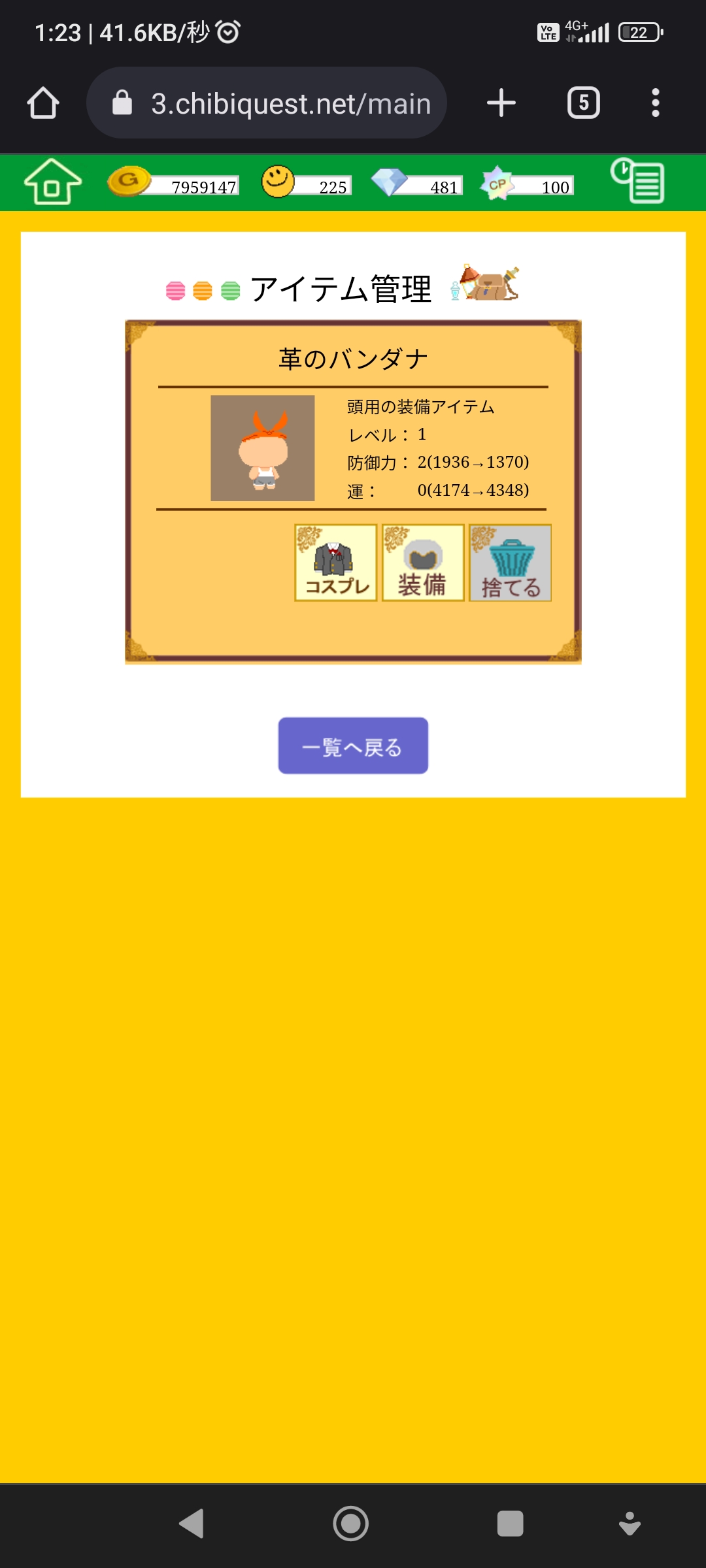Open the log list icon in green bar
706x1568 pixels.
(638, 181)
